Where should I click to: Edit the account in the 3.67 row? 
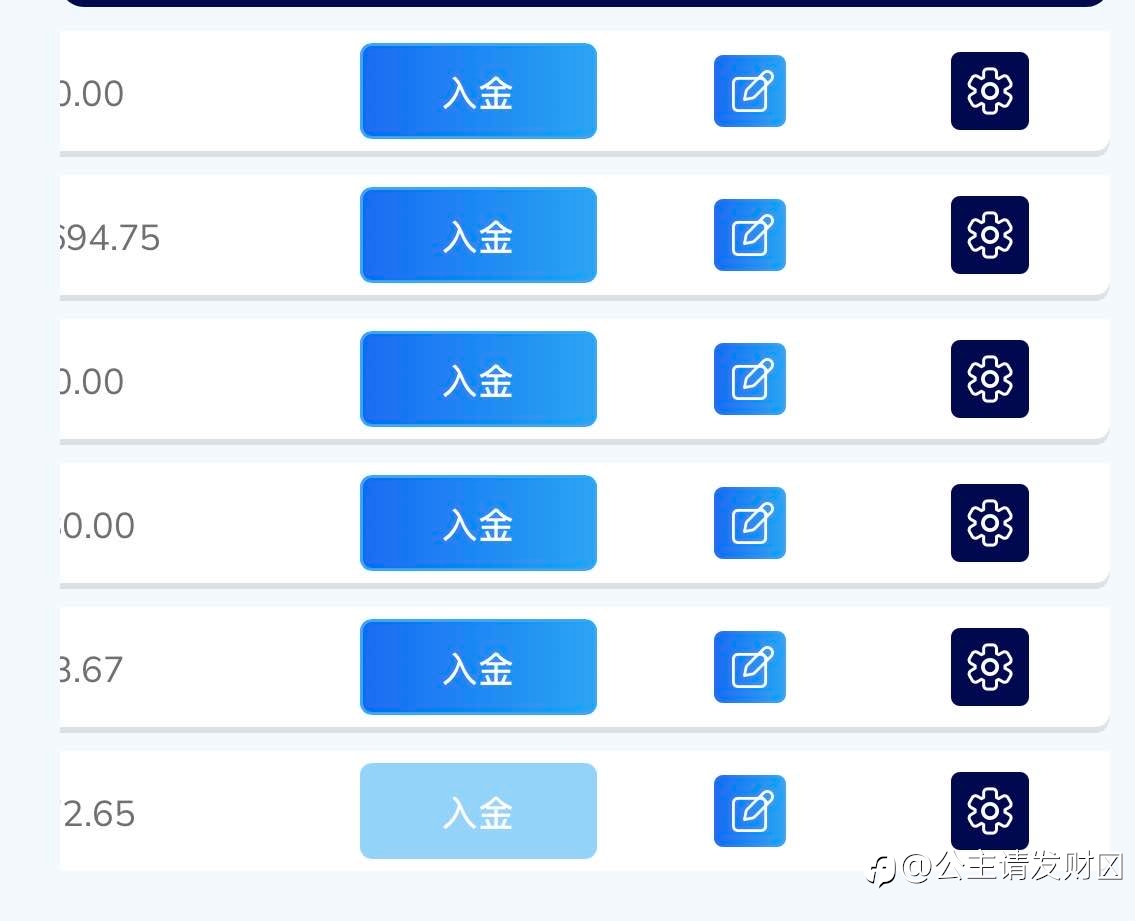click(x=750, y=667)
